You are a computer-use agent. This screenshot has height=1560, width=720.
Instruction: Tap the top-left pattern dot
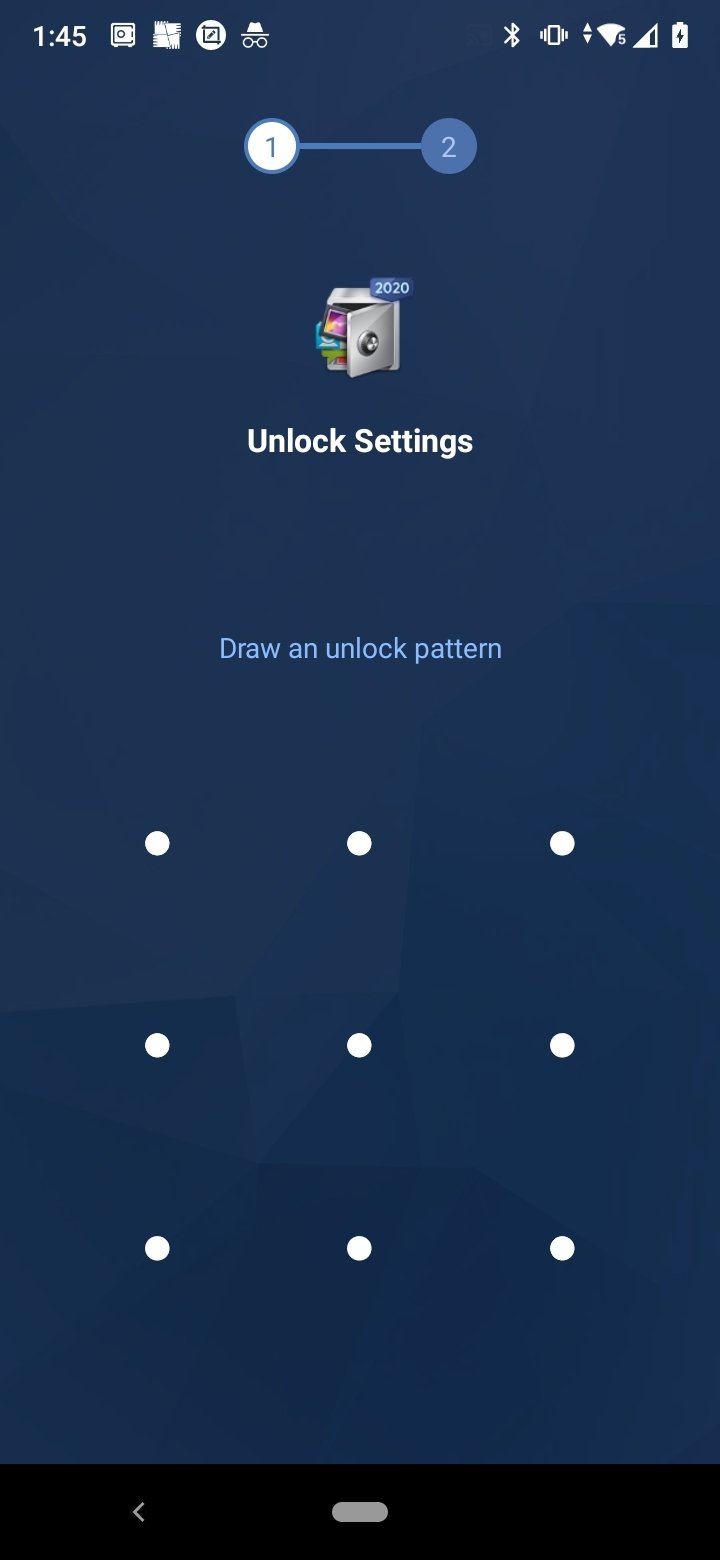(157, 843)
